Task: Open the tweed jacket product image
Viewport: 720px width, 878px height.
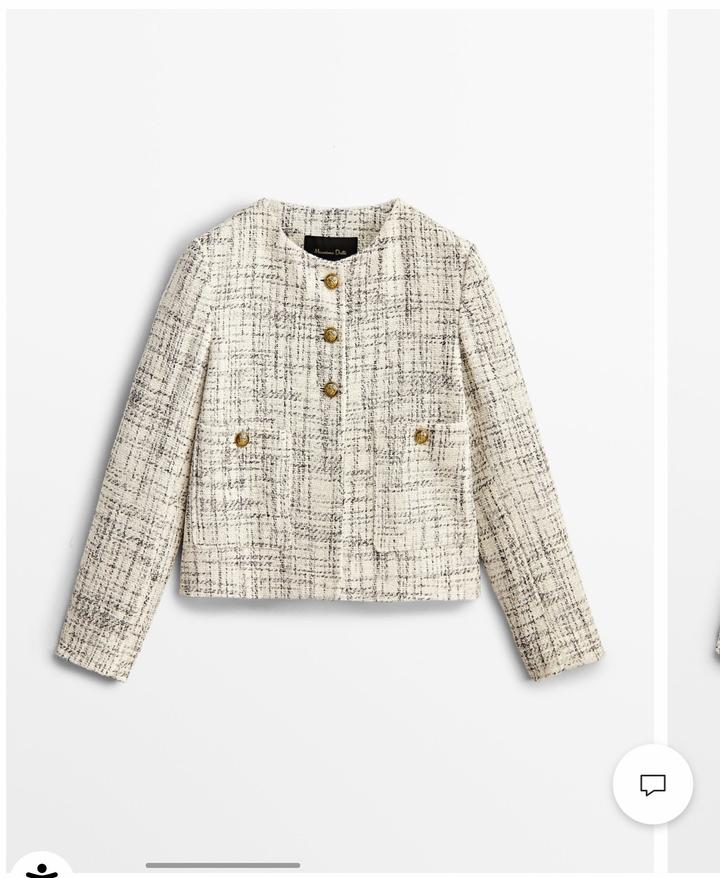Action: pos(330,440)
